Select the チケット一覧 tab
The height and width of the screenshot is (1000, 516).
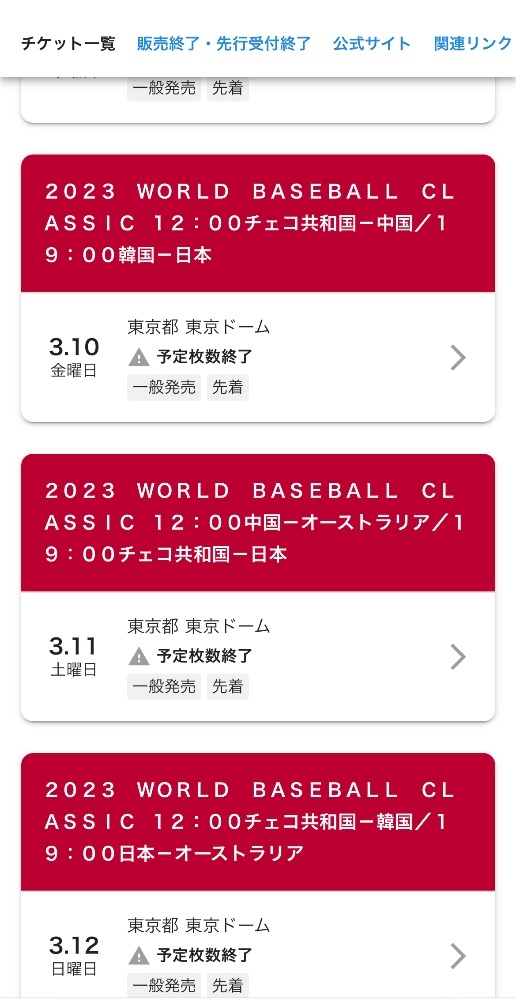[x=68, y=44]
